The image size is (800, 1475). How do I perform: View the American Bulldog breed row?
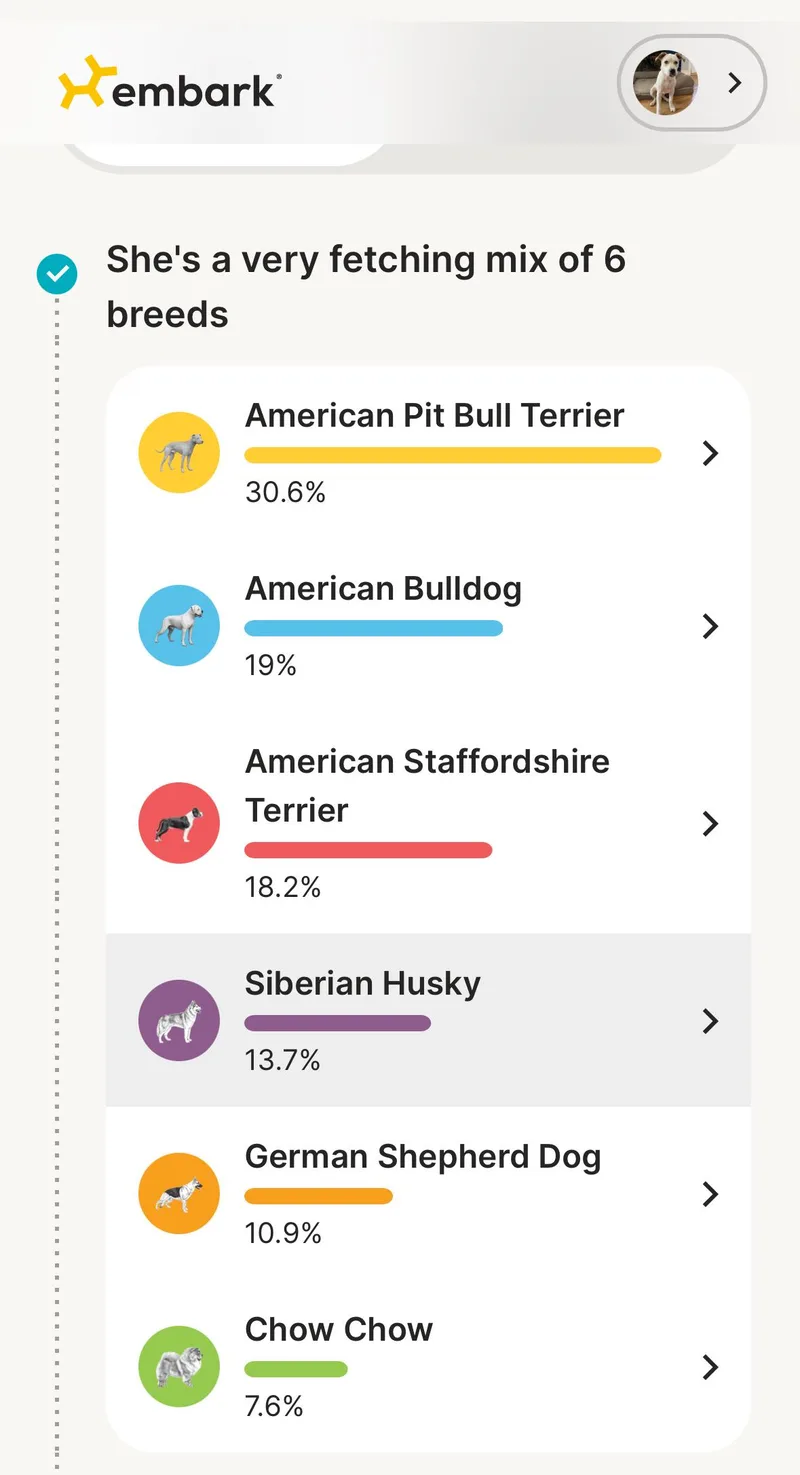pyautogui.click(x=428, y=626)
